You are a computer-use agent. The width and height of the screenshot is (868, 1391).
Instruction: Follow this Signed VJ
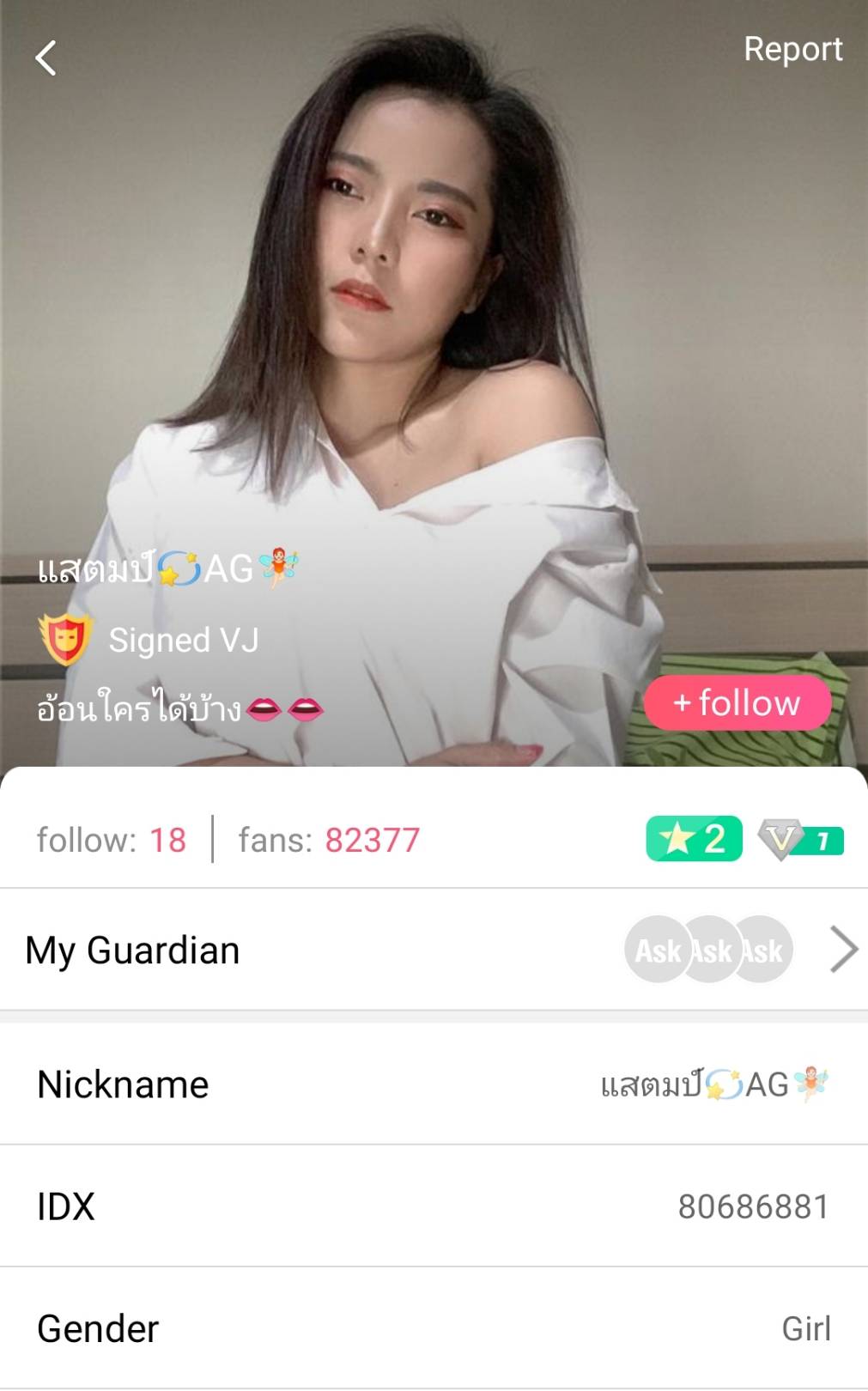pos(737,703)
